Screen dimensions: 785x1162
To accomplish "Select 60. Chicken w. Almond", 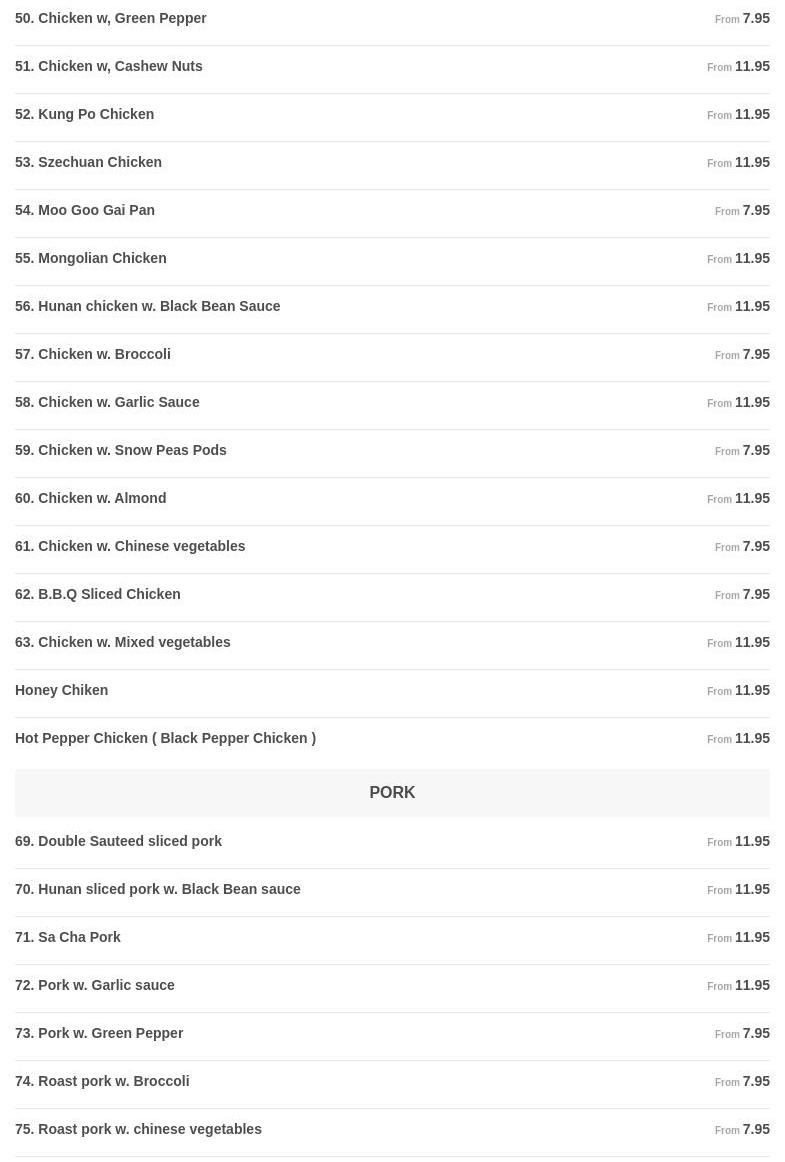I will [x=91, y=498].
